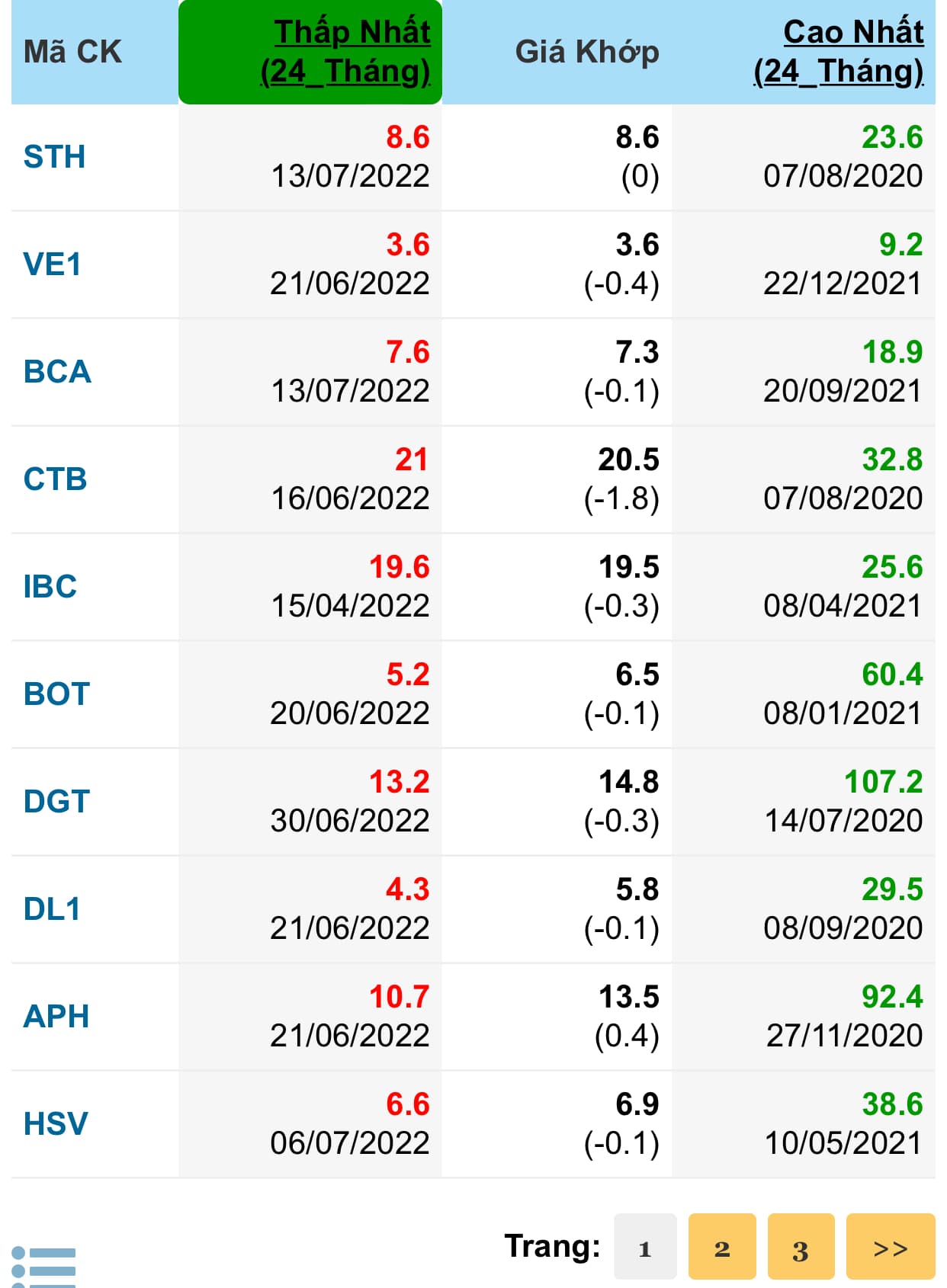The image size is (947, 1288).
Task: Select the CTB ticker
Action: [x=56, y=479]
